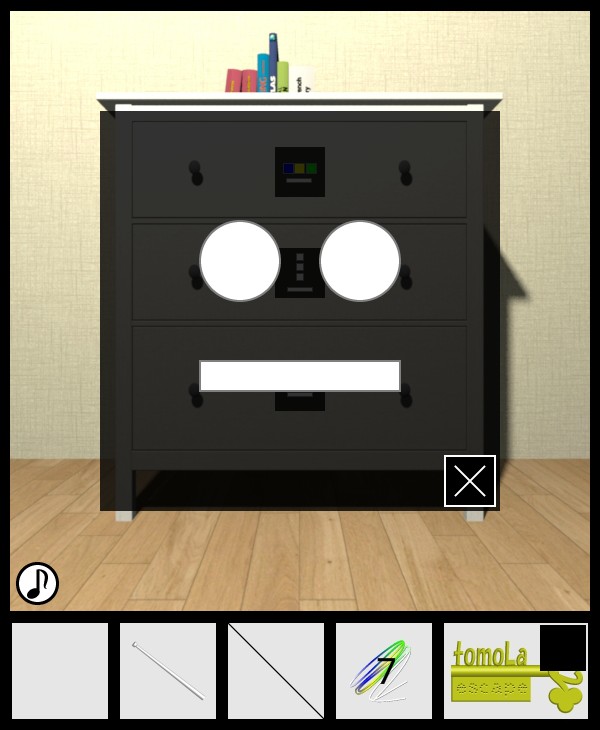Close the dresser close-up view
The height and width of the screenshot is (730, 600).
470,481
